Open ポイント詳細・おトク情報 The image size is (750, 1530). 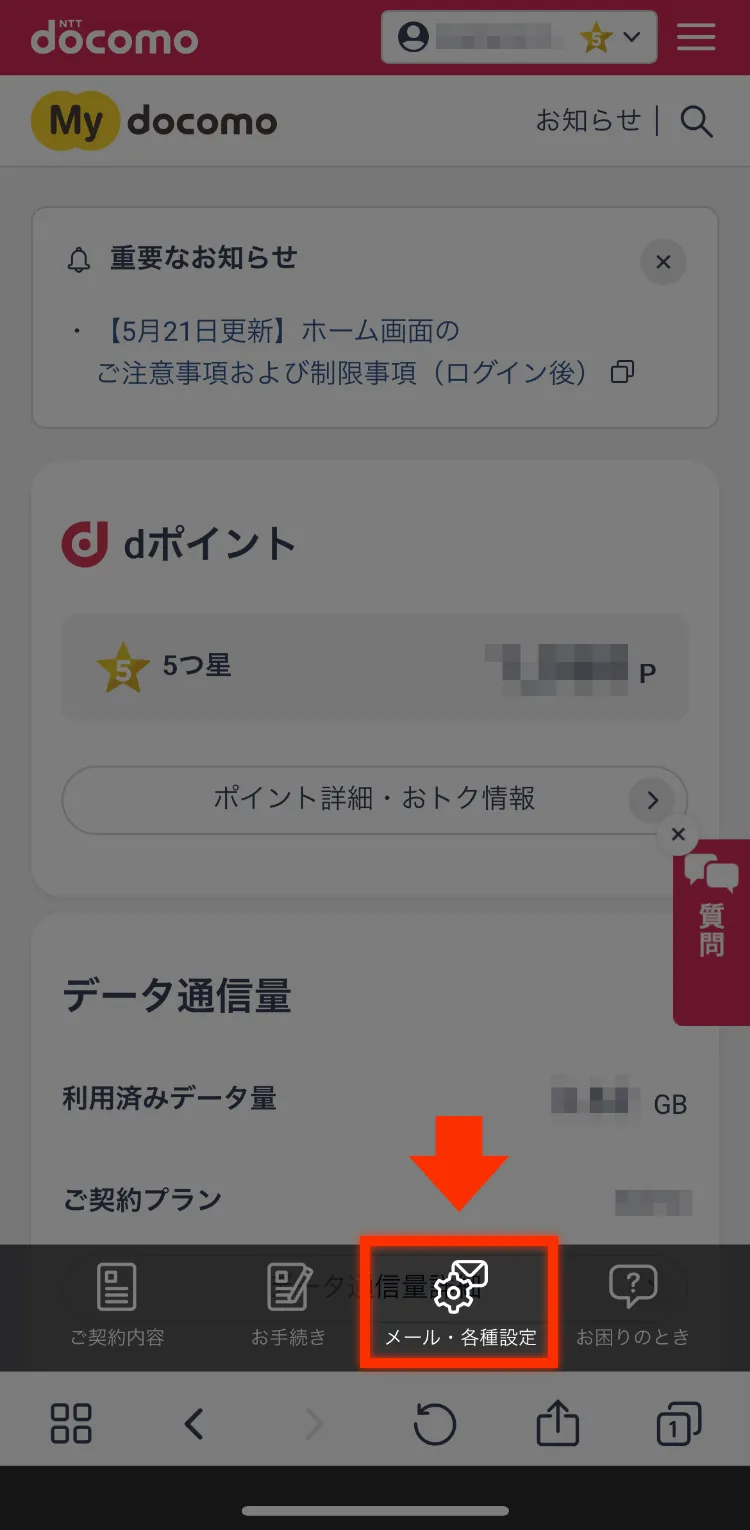coord(375,799)
